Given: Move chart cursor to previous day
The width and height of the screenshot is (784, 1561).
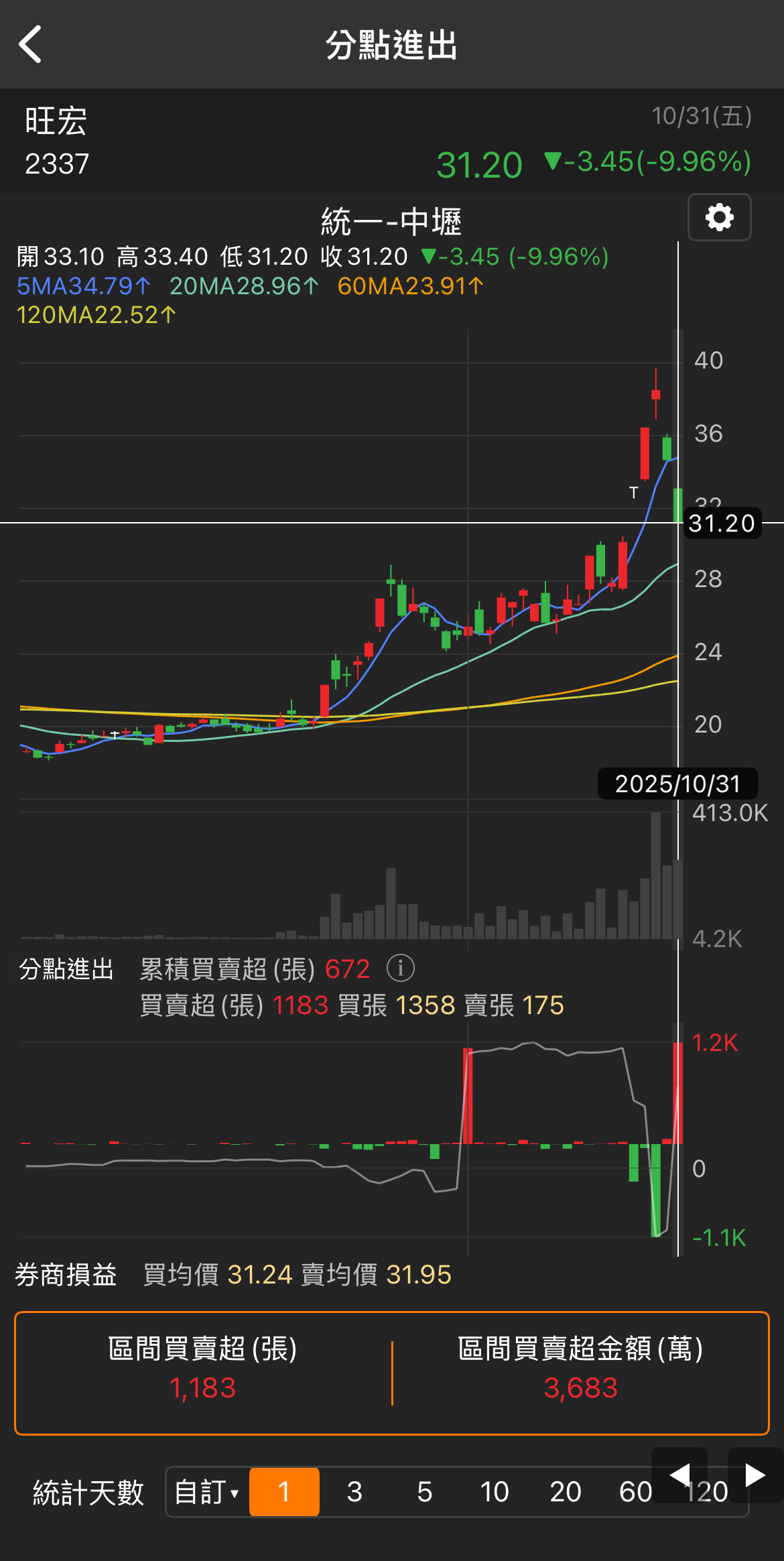Looking at the screenshot, I should [x=679, y=1475].
